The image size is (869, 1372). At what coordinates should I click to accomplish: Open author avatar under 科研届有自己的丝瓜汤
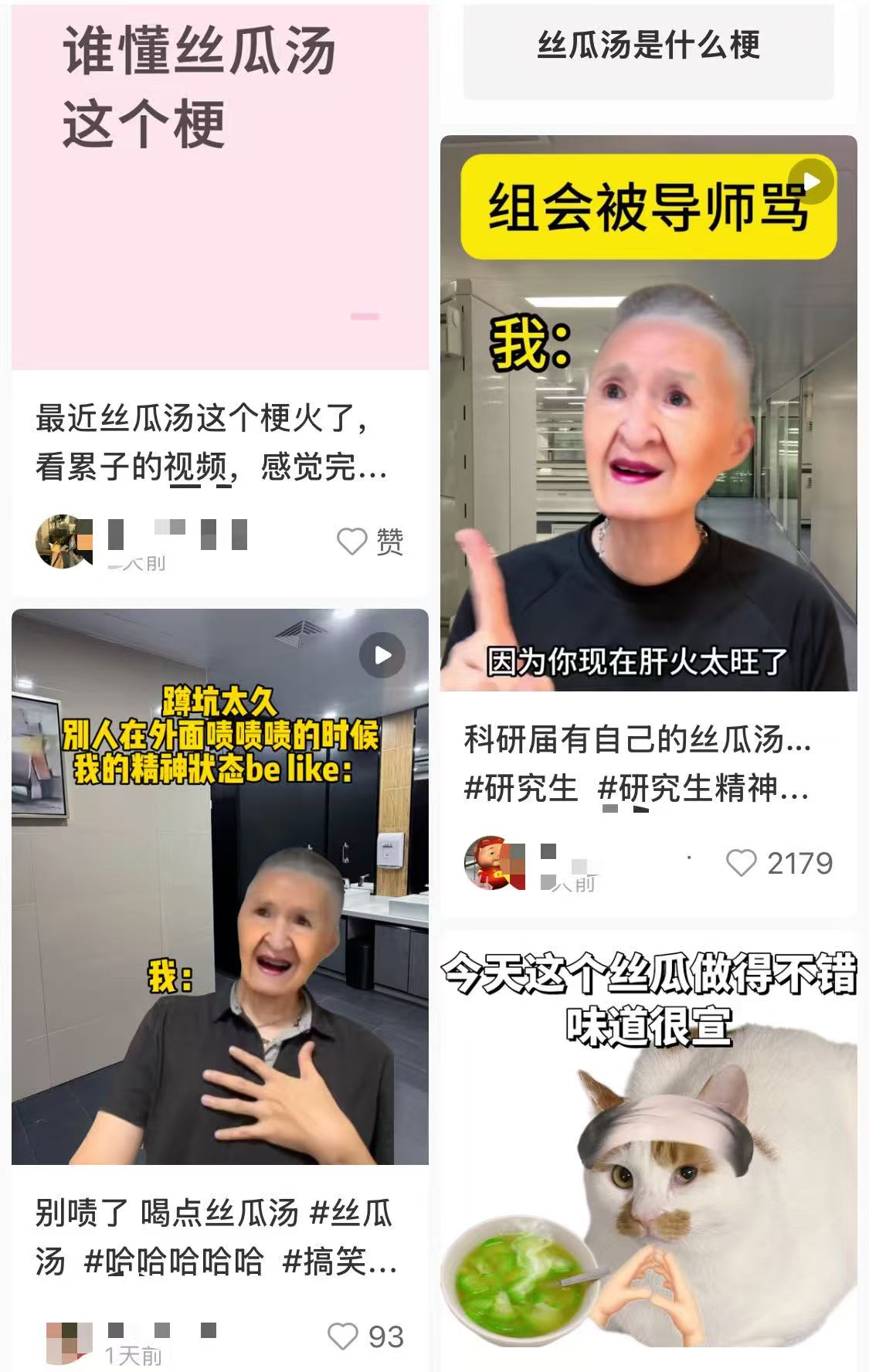pyautogui.click(x=487, y=862)
